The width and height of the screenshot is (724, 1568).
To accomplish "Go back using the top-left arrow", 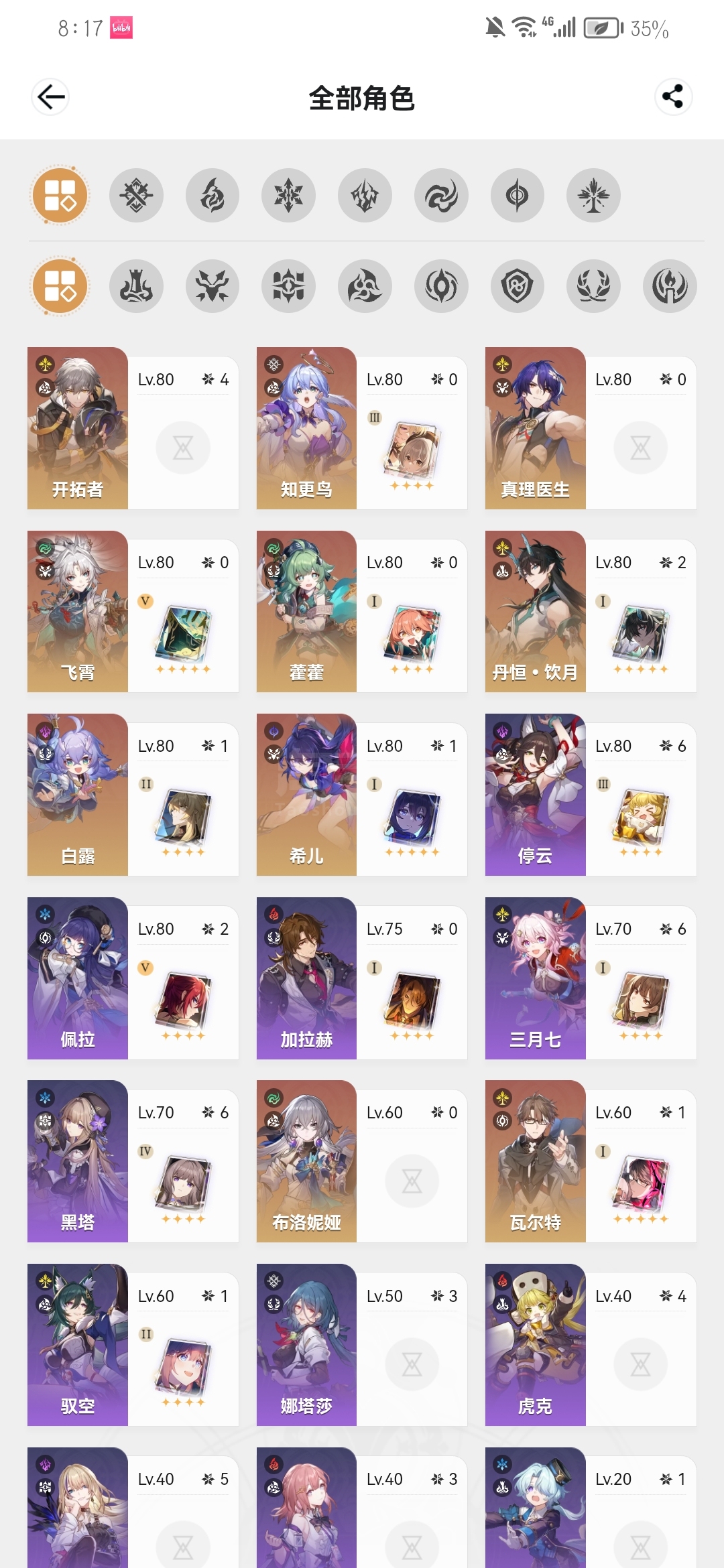I will pos(50,98).
